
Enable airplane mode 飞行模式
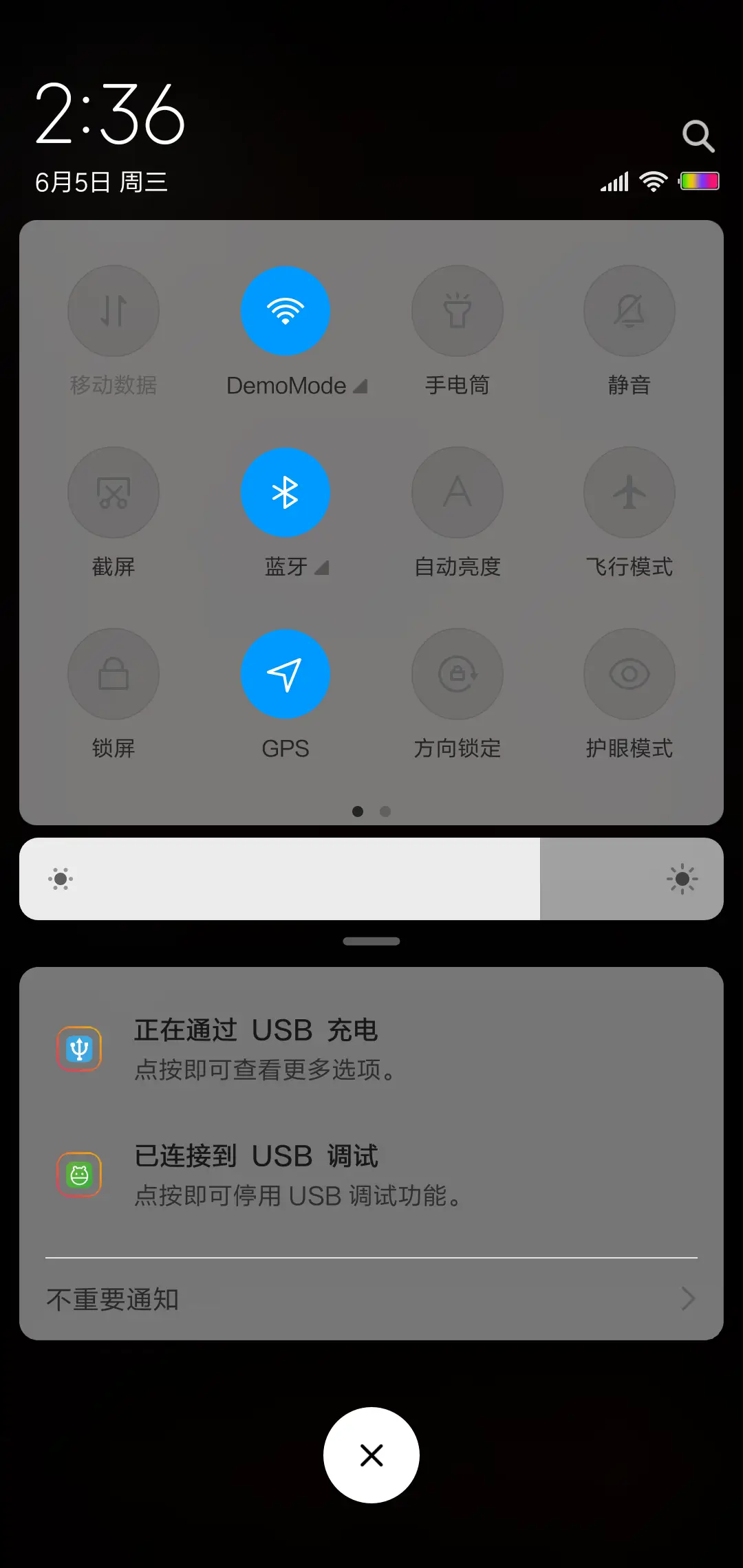click(x=629, y=492)
